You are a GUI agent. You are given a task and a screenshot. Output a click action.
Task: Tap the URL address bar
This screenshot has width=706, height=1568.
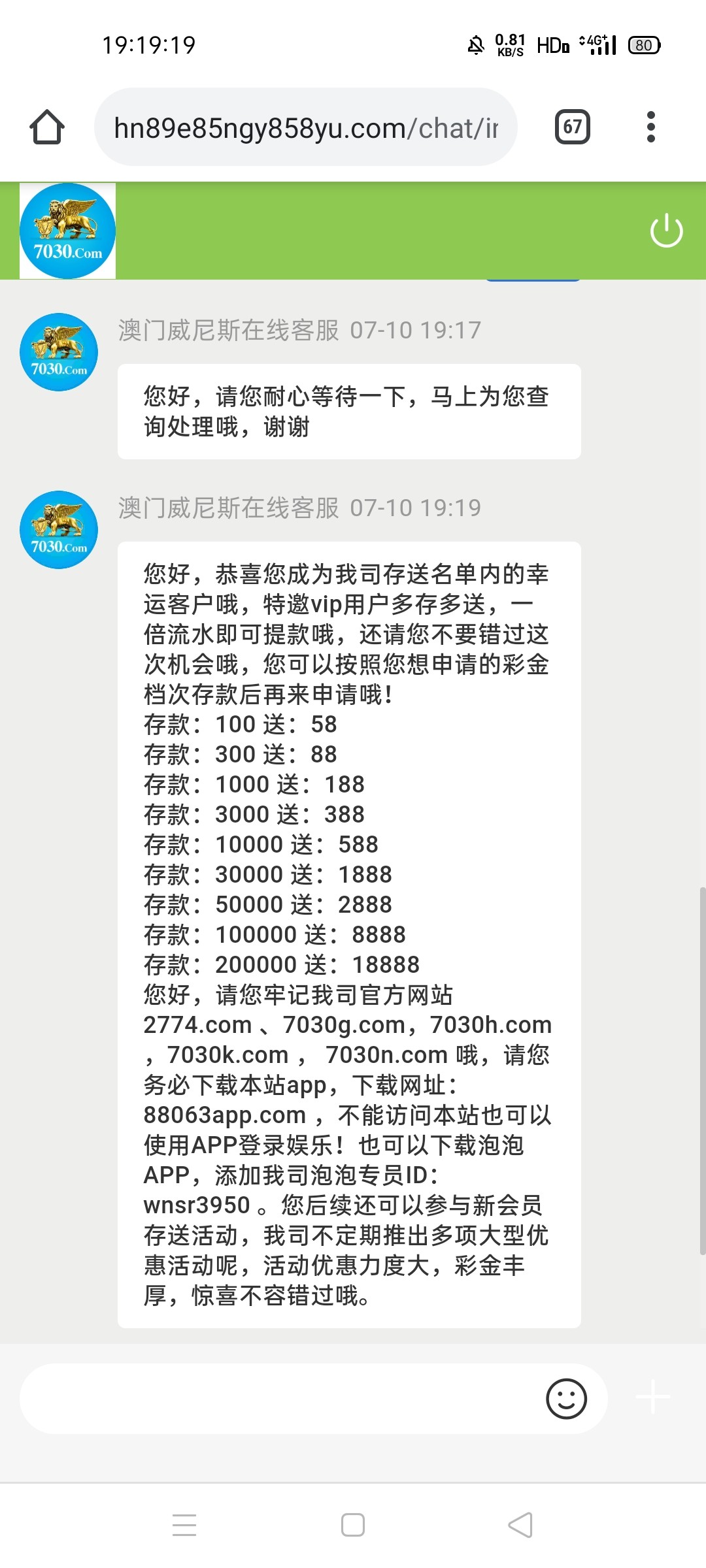tap(306, 127)
